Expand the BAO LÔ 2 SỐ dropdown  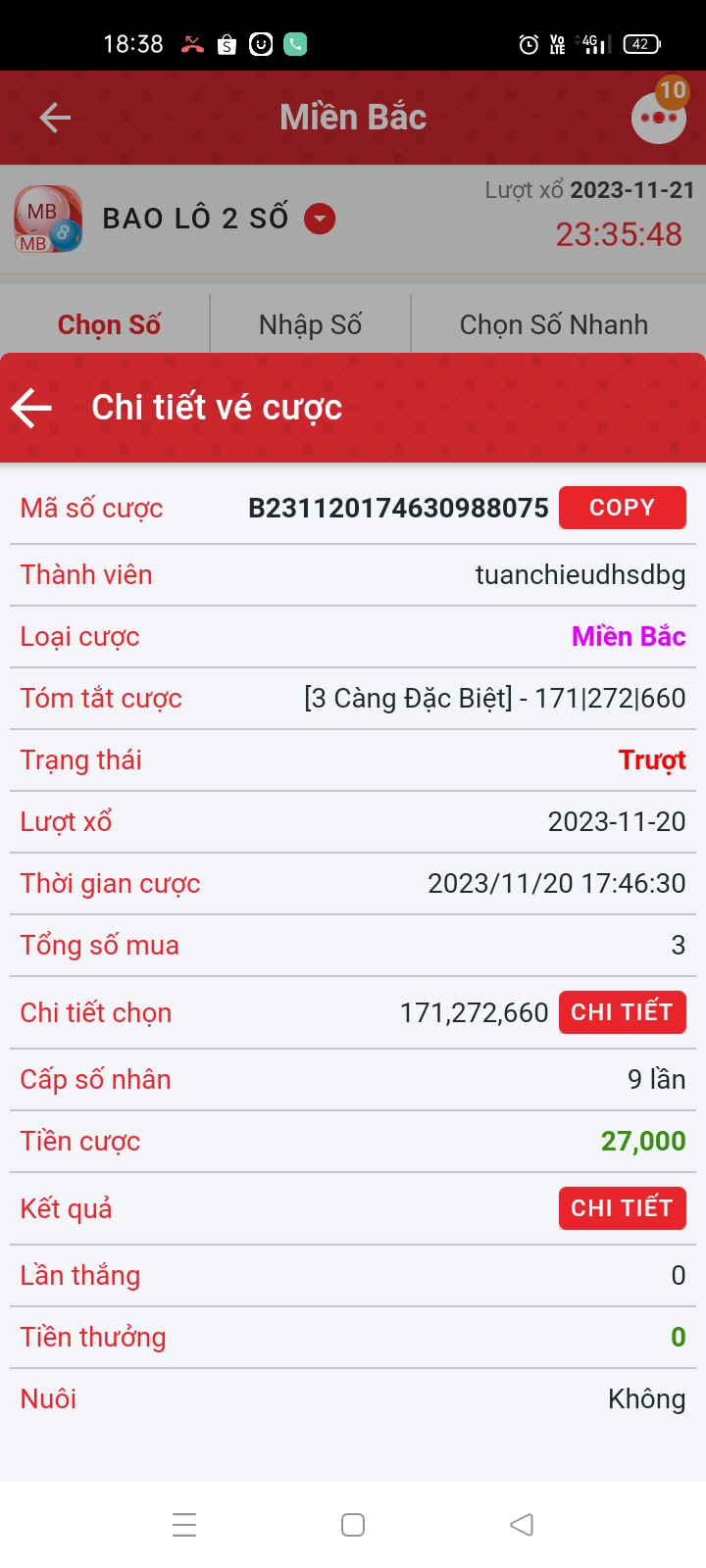point(320,219)
